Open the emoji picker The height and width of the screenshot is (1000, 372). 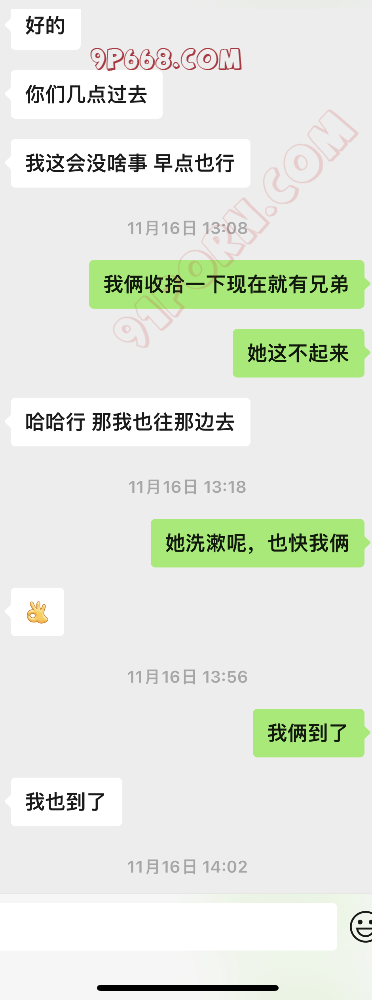362,926
